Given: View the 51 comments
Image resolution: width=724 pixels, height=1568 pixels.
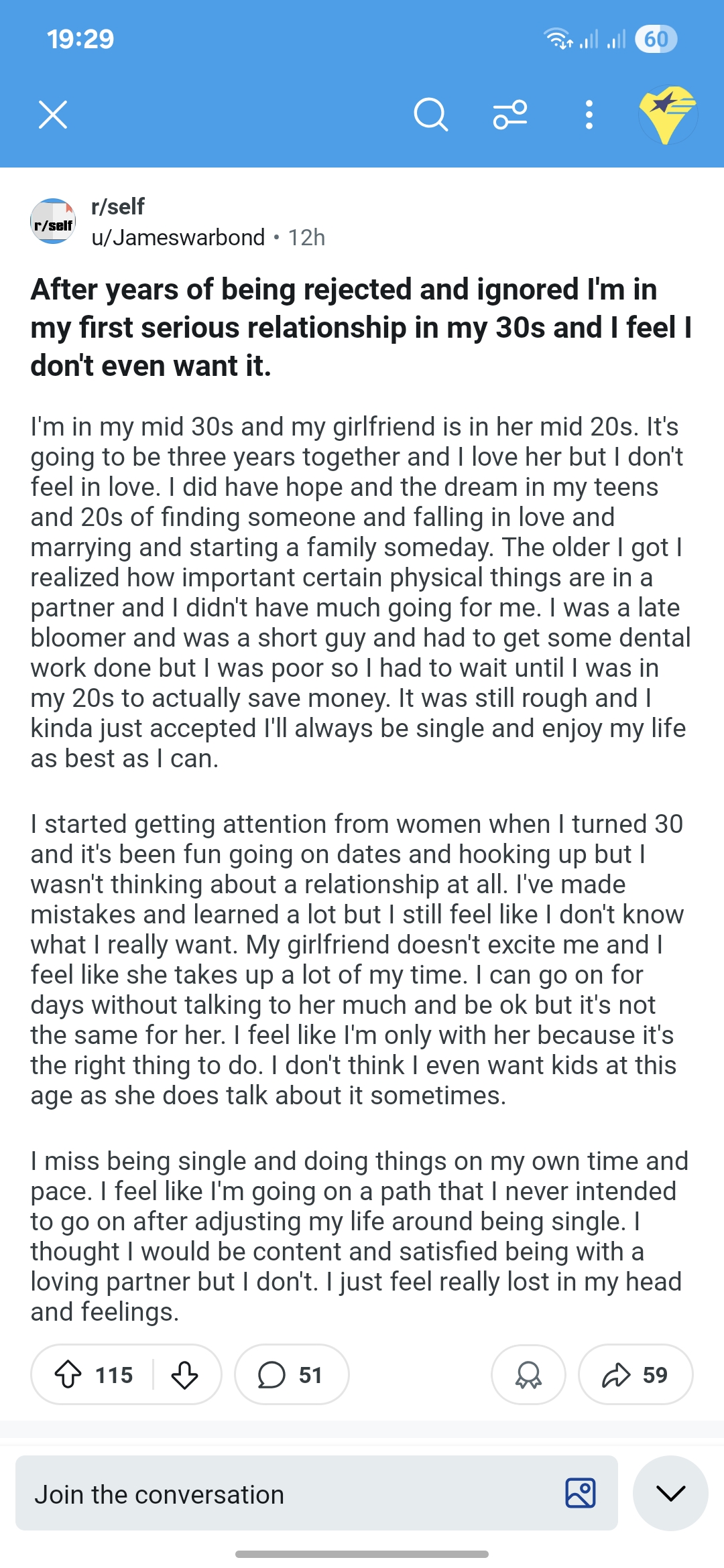Looking at the screenshot, I should (x=291, y=1375).
